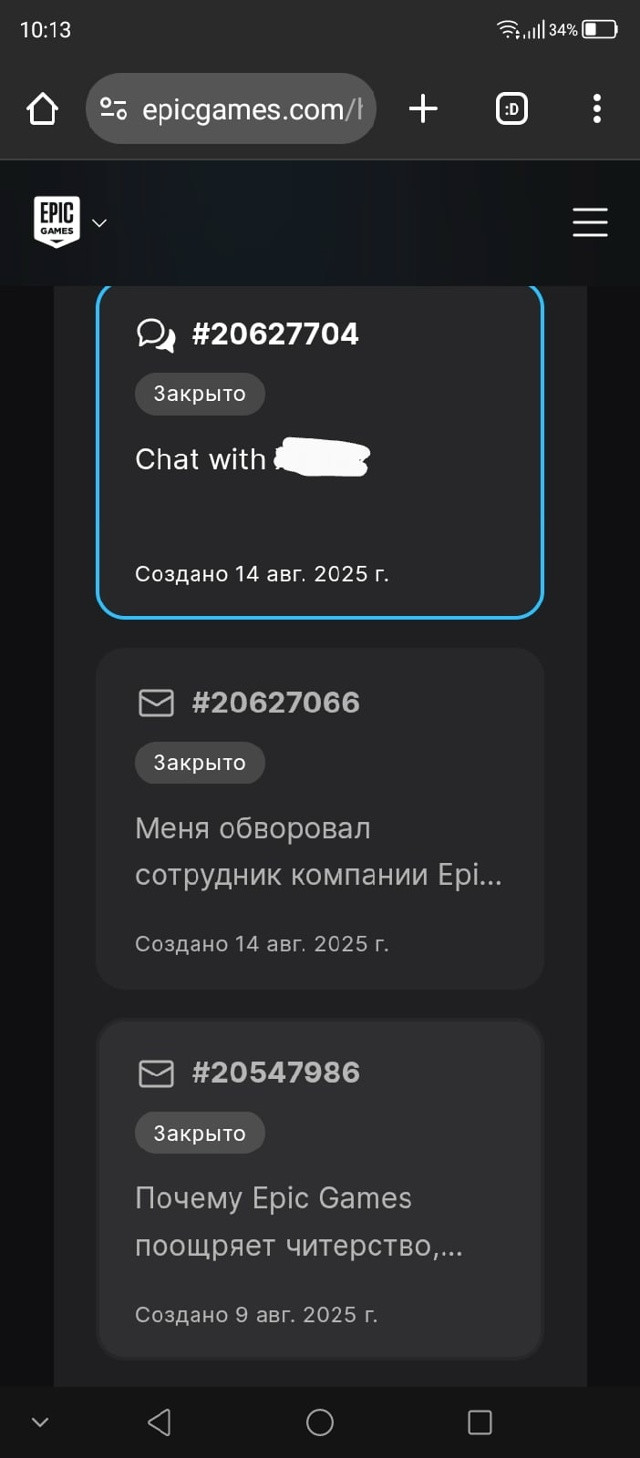640x1458 pixels.
Task: Show recent apps from the navigation bar
Action: (x=480, y=1422)
